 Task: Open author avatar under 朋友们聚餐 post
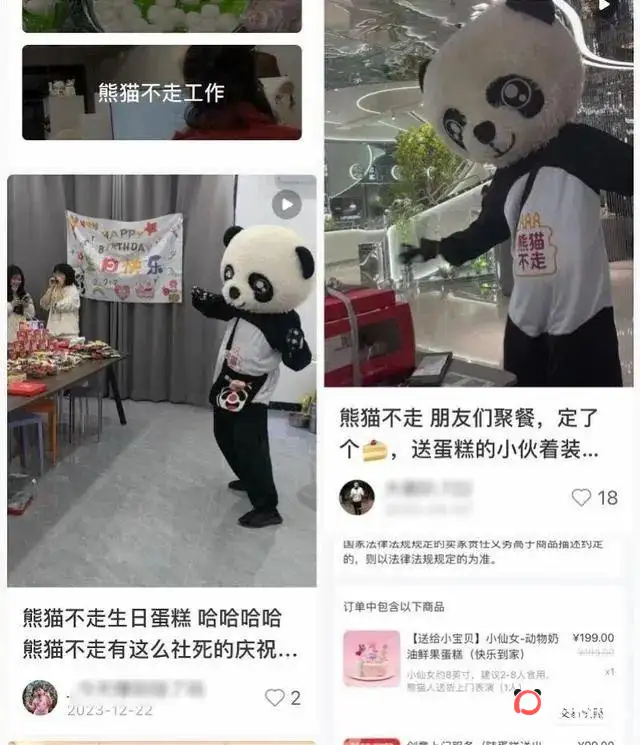point(357,497)
